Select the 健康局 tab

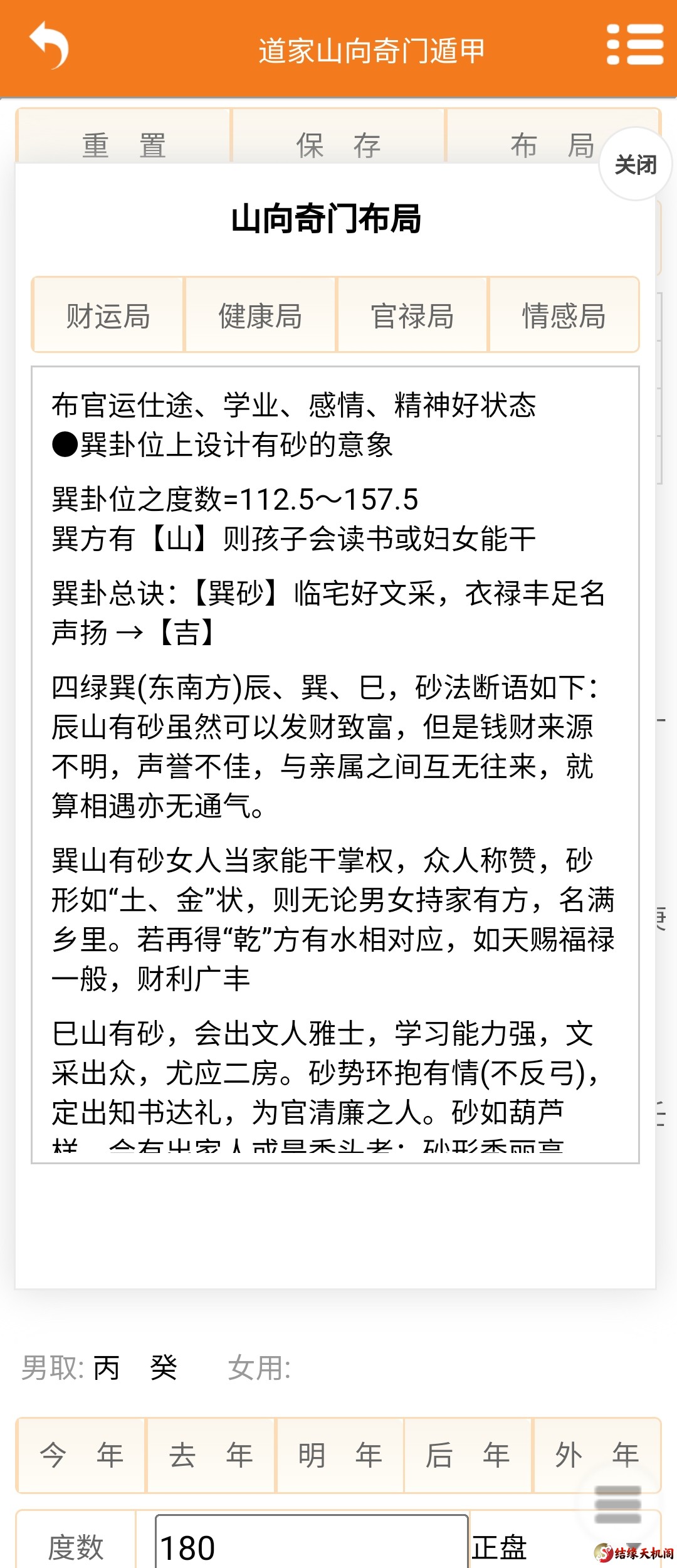(260, 315)
